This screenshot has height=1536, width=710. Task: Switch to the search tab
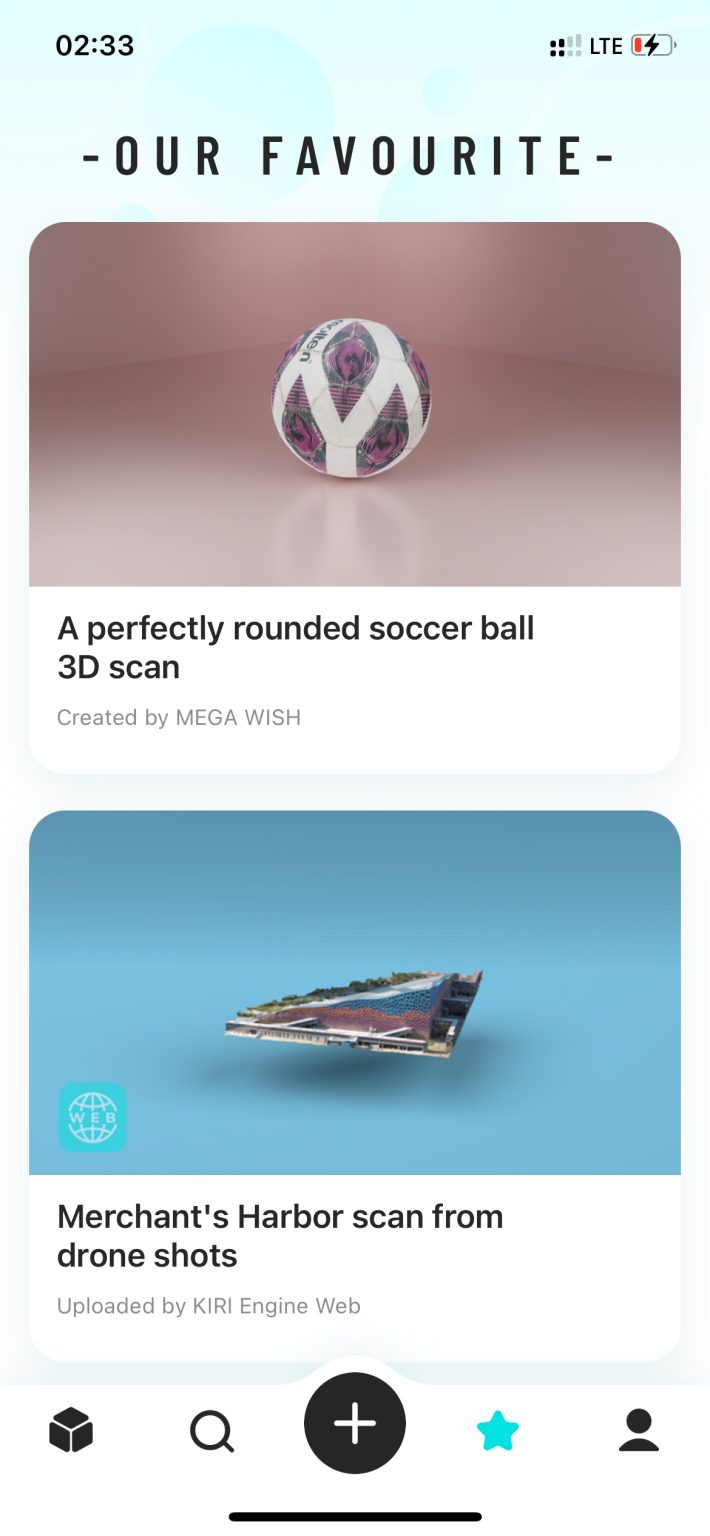pyautogui.click(x=212, y=1431)
